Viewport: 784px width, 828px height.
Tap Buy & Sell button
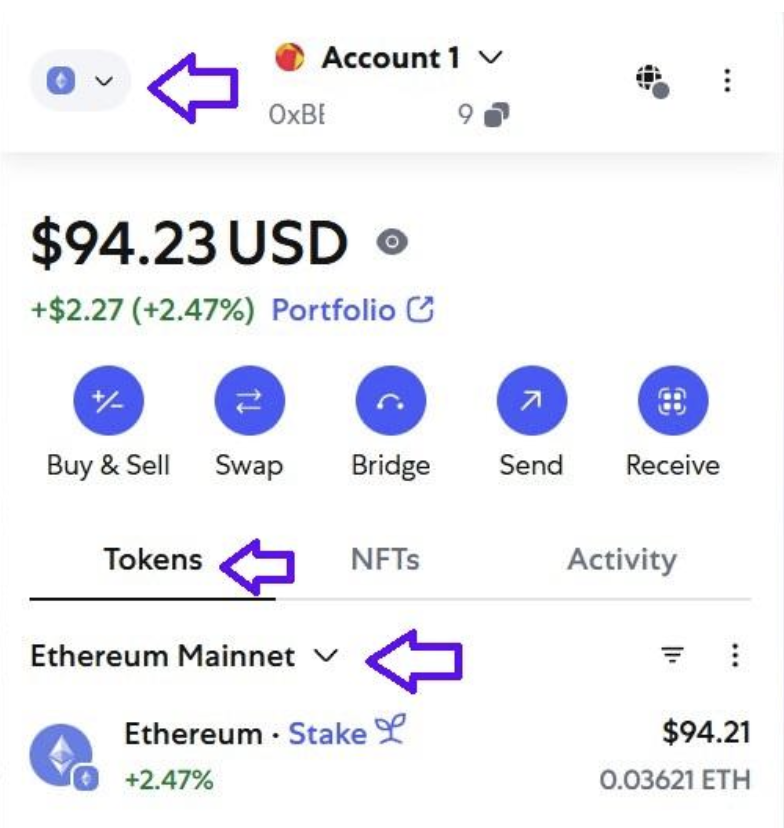click(108, 402)
